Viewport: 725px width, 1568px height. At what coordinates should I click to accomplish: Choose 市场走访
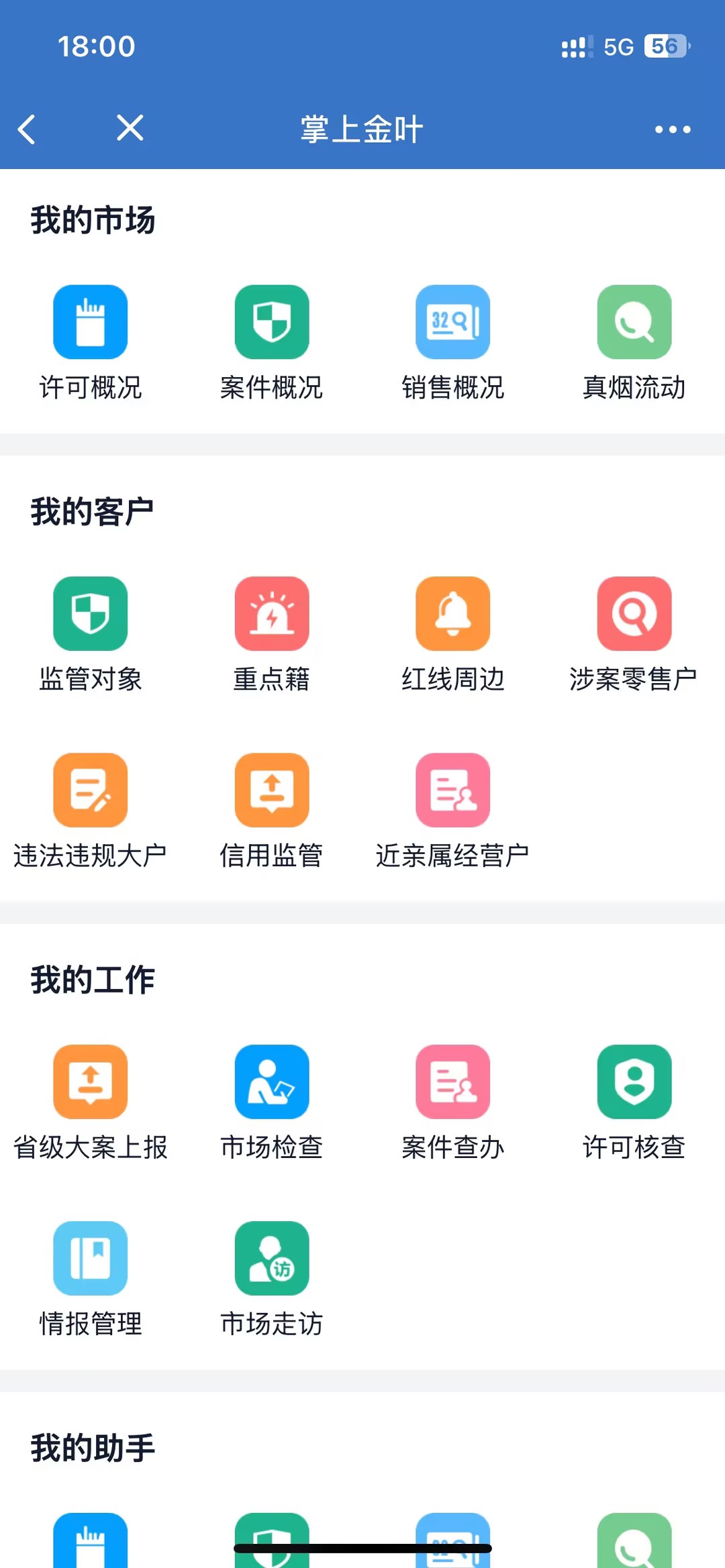[272, 1259]
